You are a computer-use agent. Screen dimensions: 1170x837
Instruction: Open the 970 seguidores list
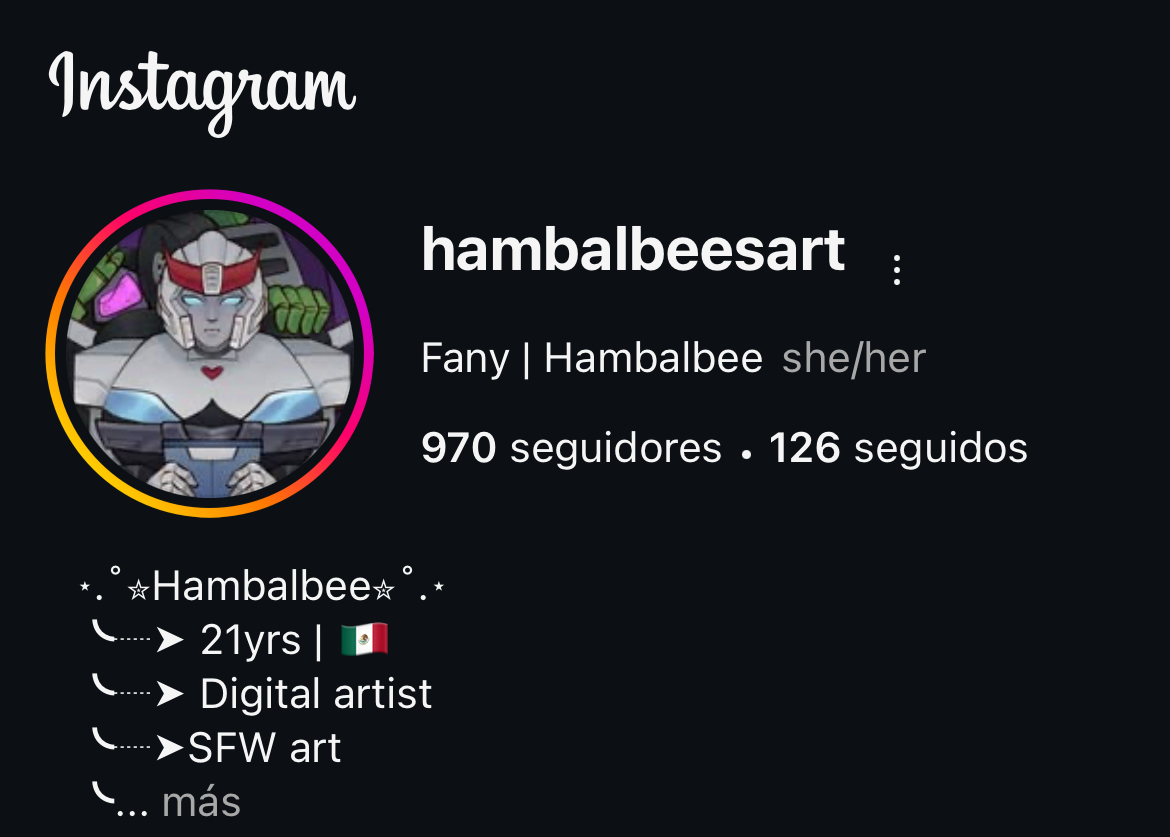point(571,449)
